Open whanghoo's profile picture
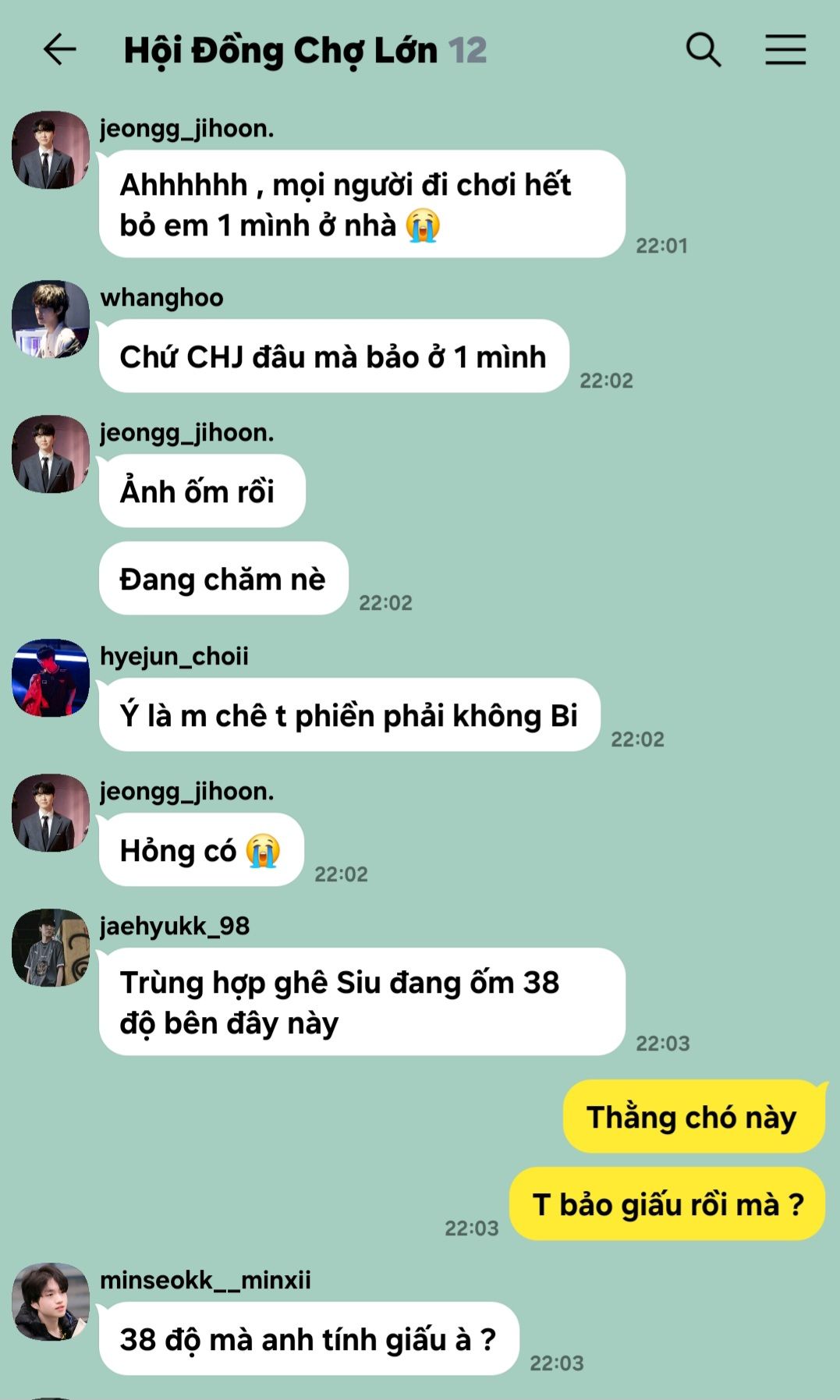 click(51, 320)
